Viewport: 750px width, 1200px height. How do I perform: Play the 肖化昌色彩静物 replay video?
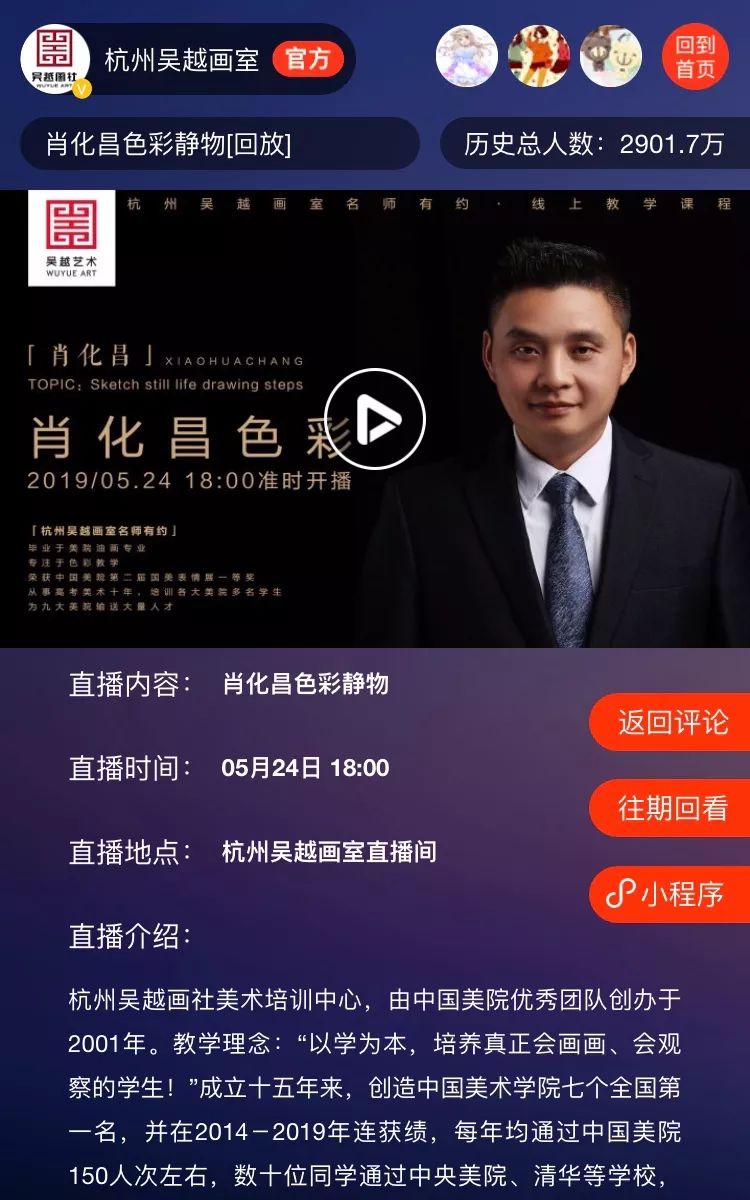pos(375,419)
